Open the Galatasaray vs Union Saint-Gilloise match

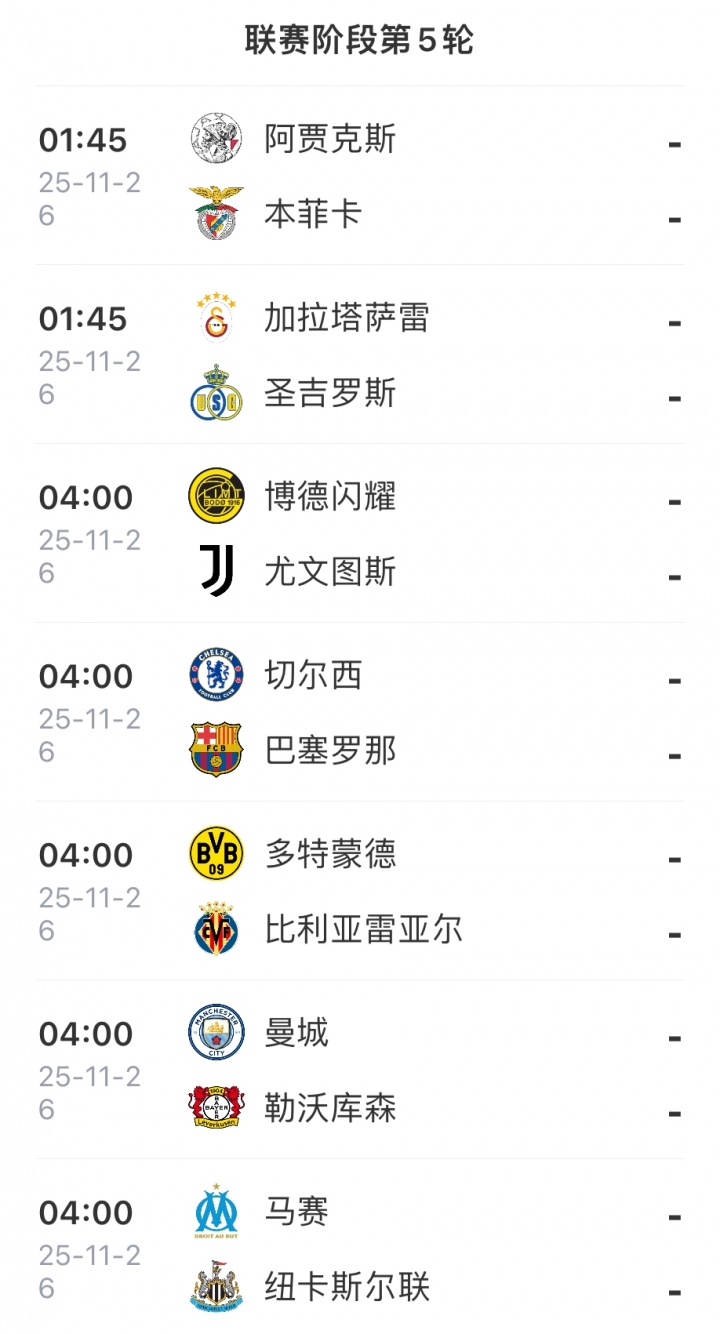point(360,355)
